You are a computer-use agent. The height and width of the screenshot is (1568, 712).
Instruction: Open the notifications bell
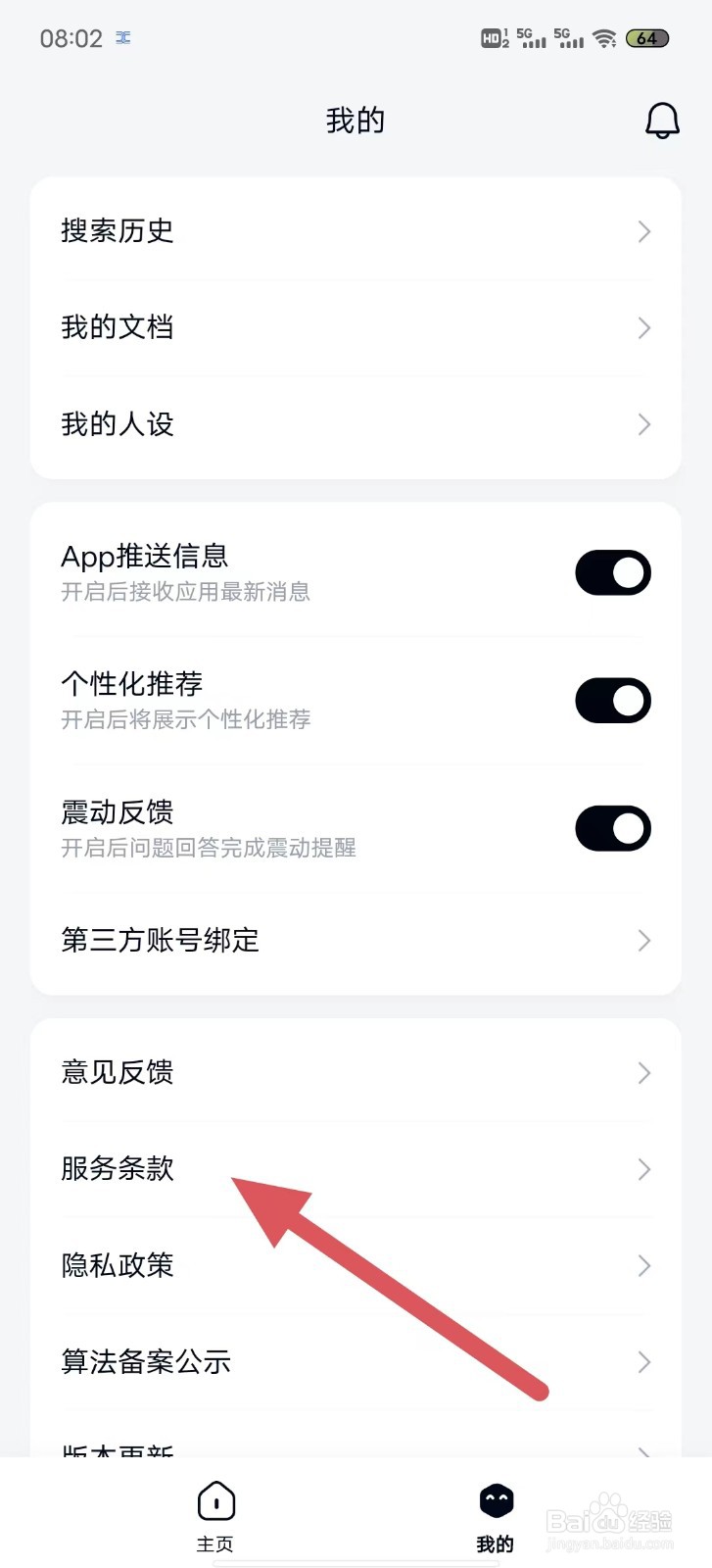(x=662, y=121)
